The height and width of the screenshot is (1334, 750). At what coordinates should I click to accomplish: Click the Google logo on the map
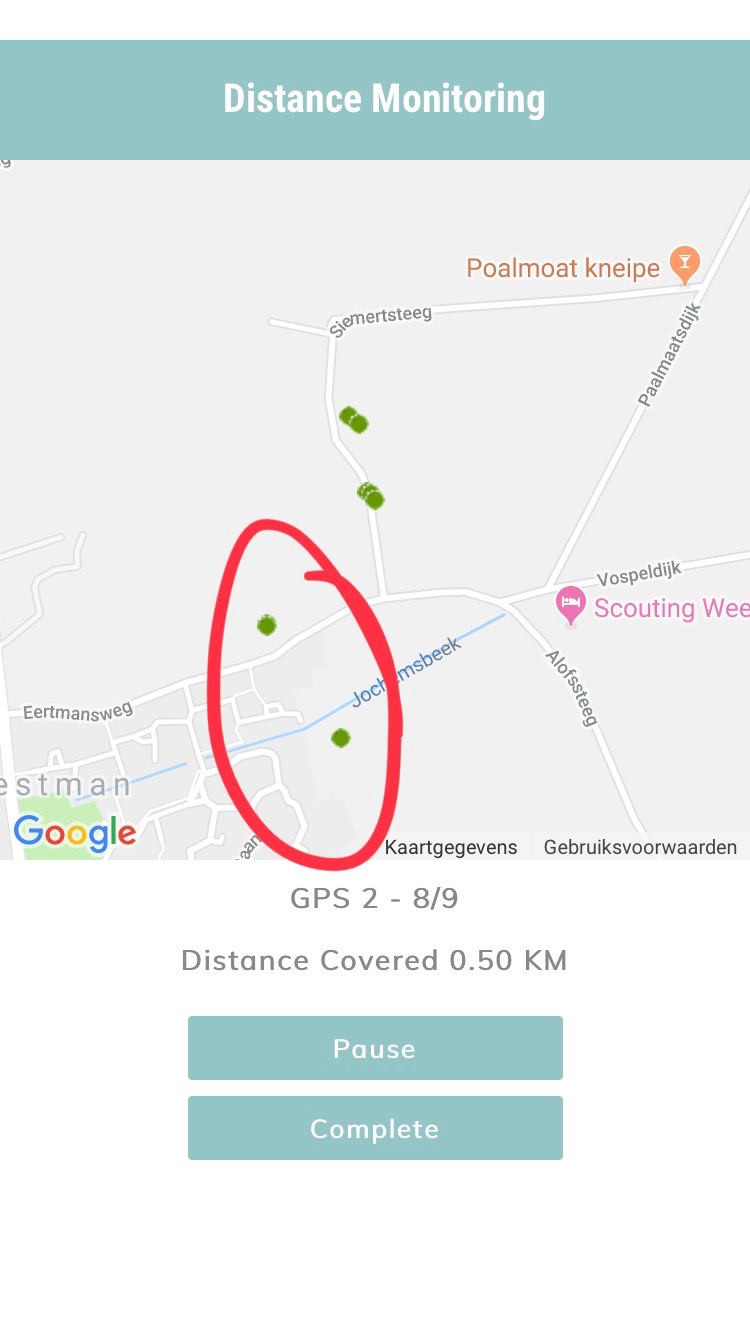pos(75,832)
